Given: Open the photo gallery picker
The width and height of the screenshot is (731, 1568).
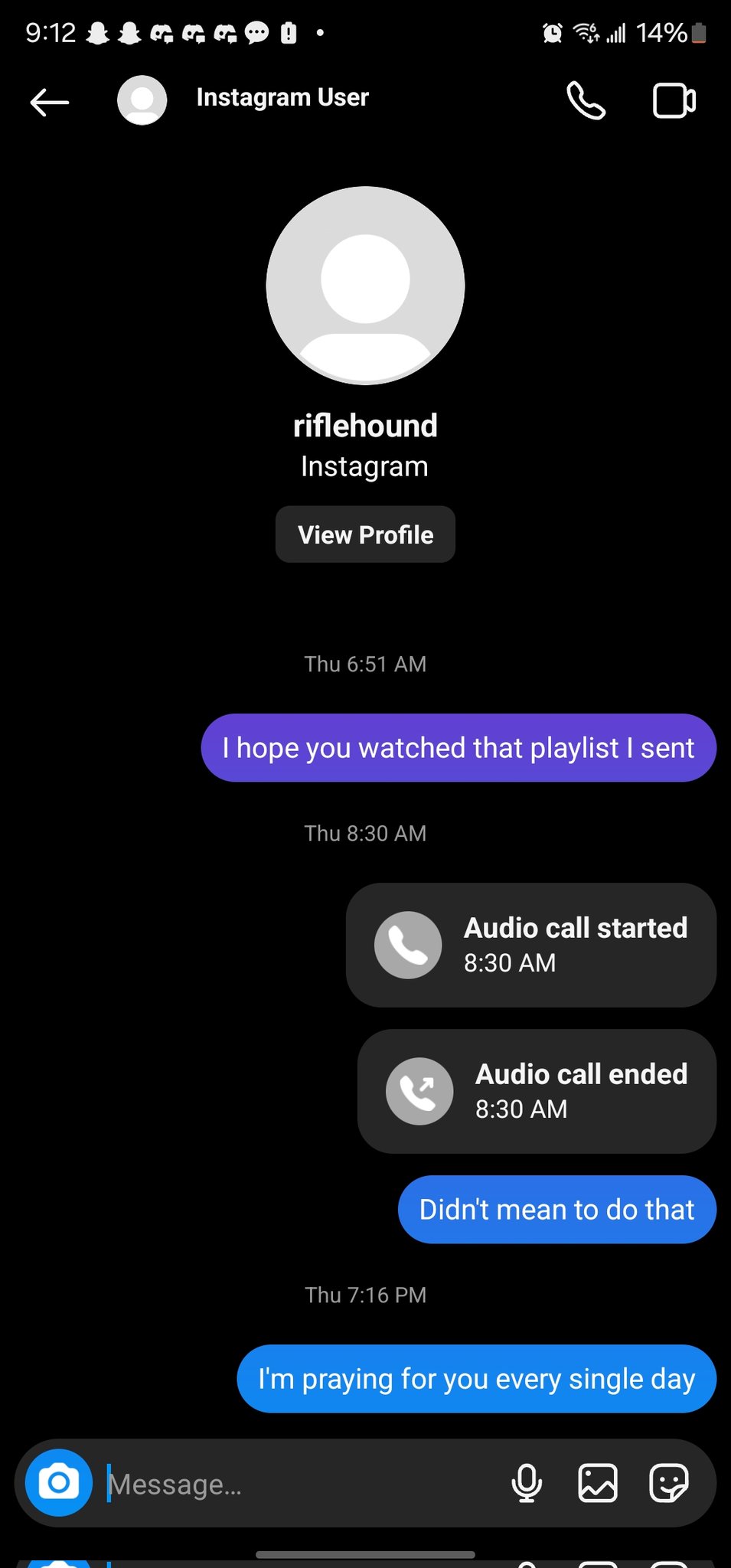Looking at the screenshot, I should click(597, 1484).
